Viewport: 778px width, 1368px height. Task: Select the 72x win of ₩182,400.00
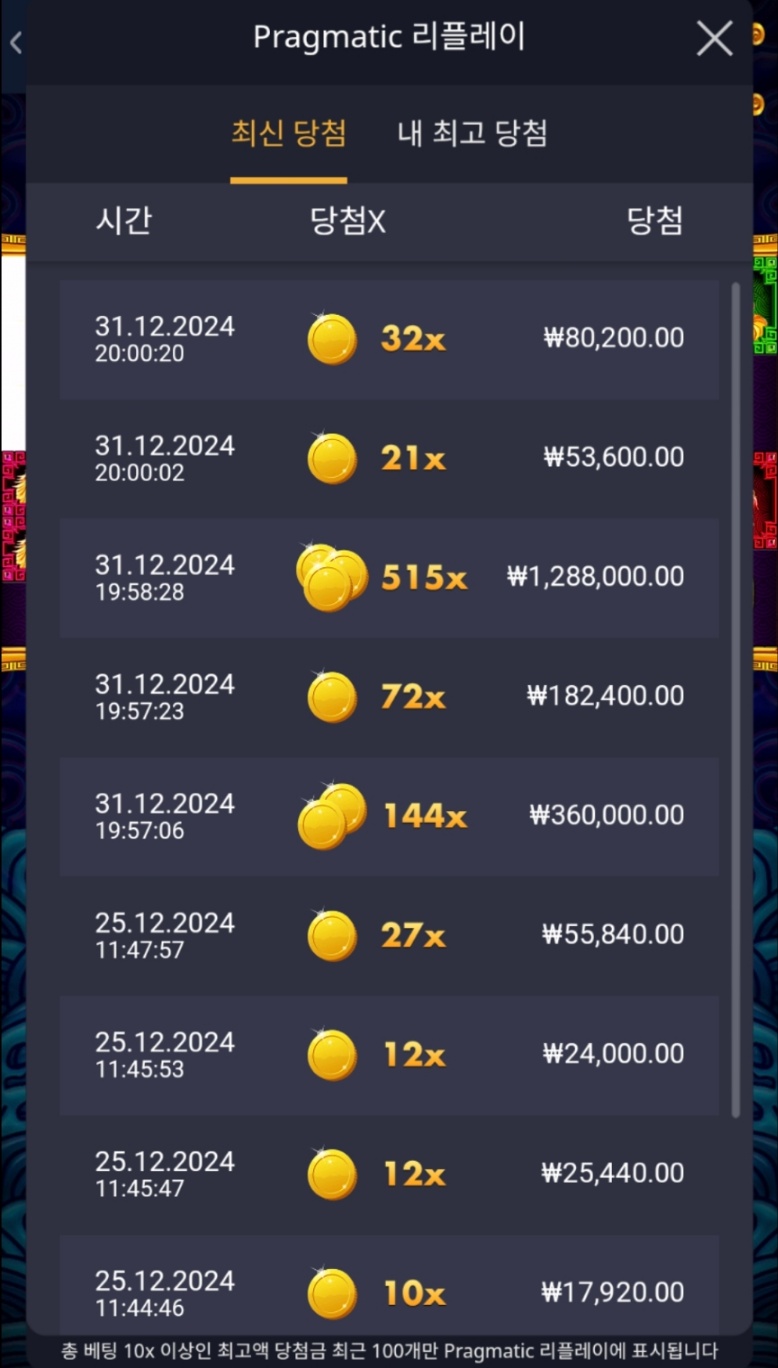pos(389,696)
